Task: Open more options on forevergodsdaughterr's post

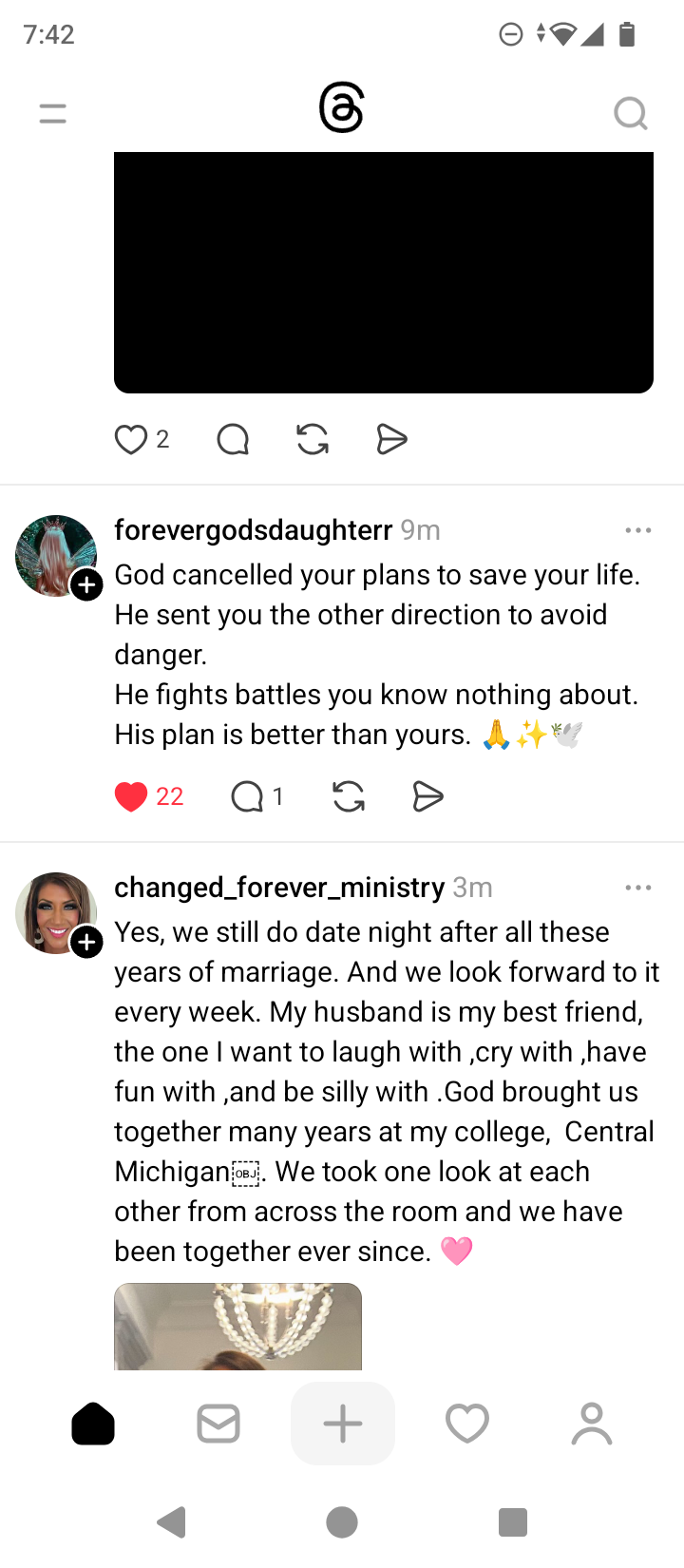Action: pyautogui.click(x=637, y=530)
